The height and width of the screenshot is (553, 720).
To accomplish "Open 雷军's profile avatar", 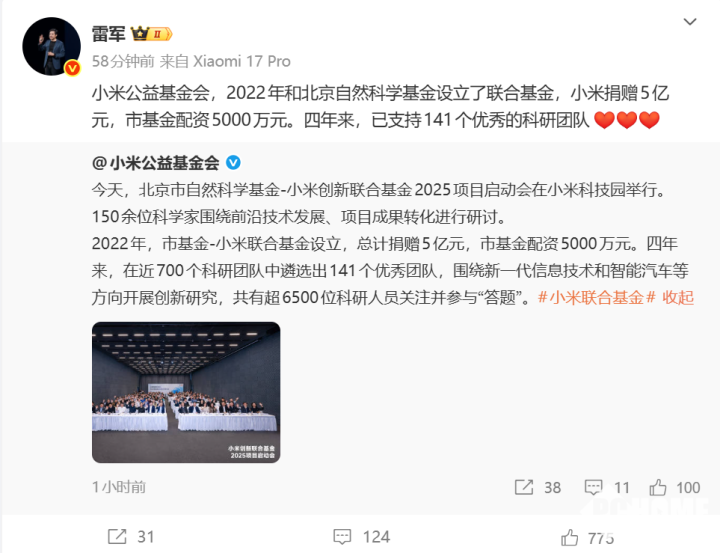I will point(51,46).
